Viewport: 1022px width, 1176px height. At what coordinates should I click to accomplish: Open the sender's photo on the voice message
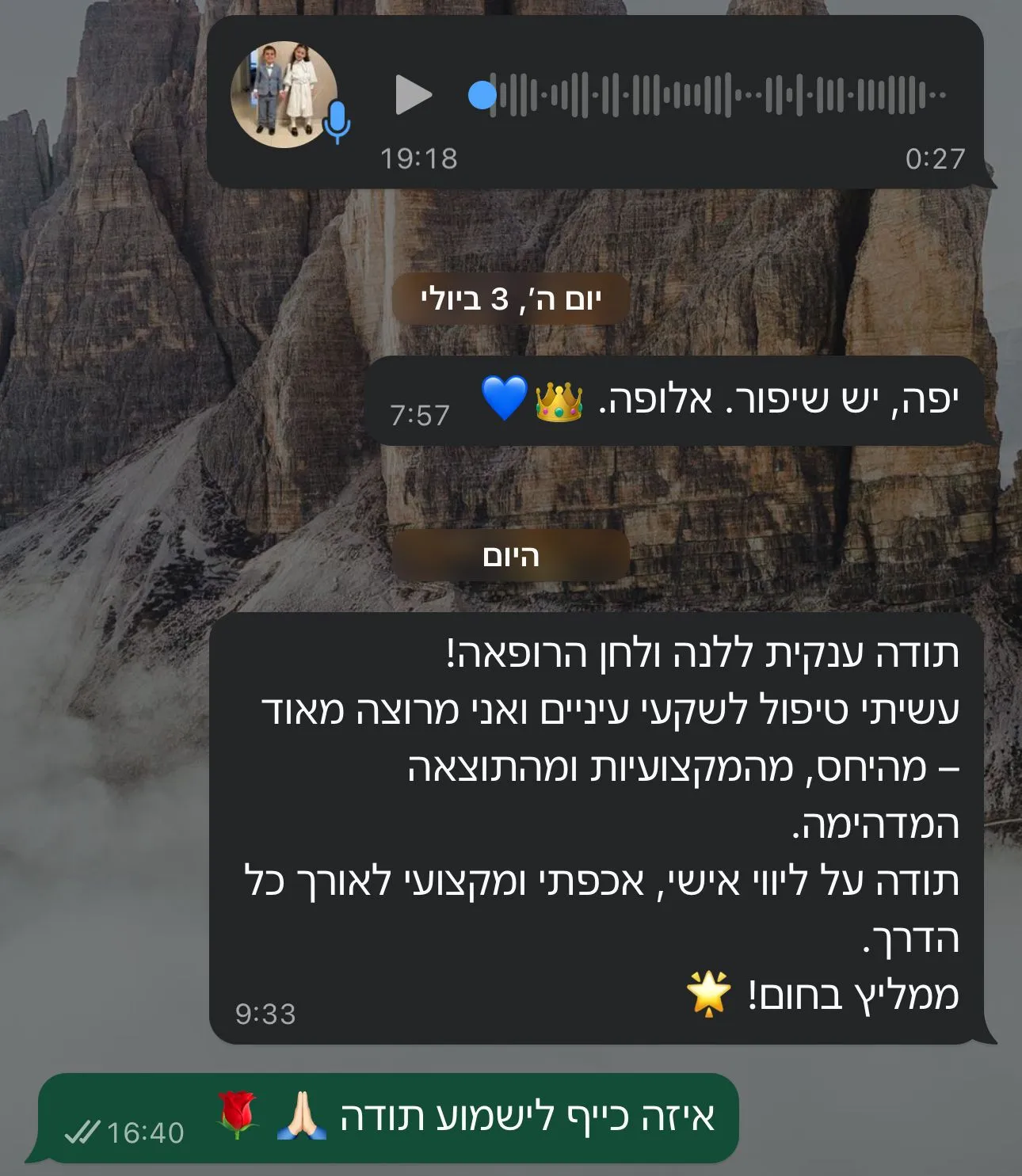coord(284,95)
